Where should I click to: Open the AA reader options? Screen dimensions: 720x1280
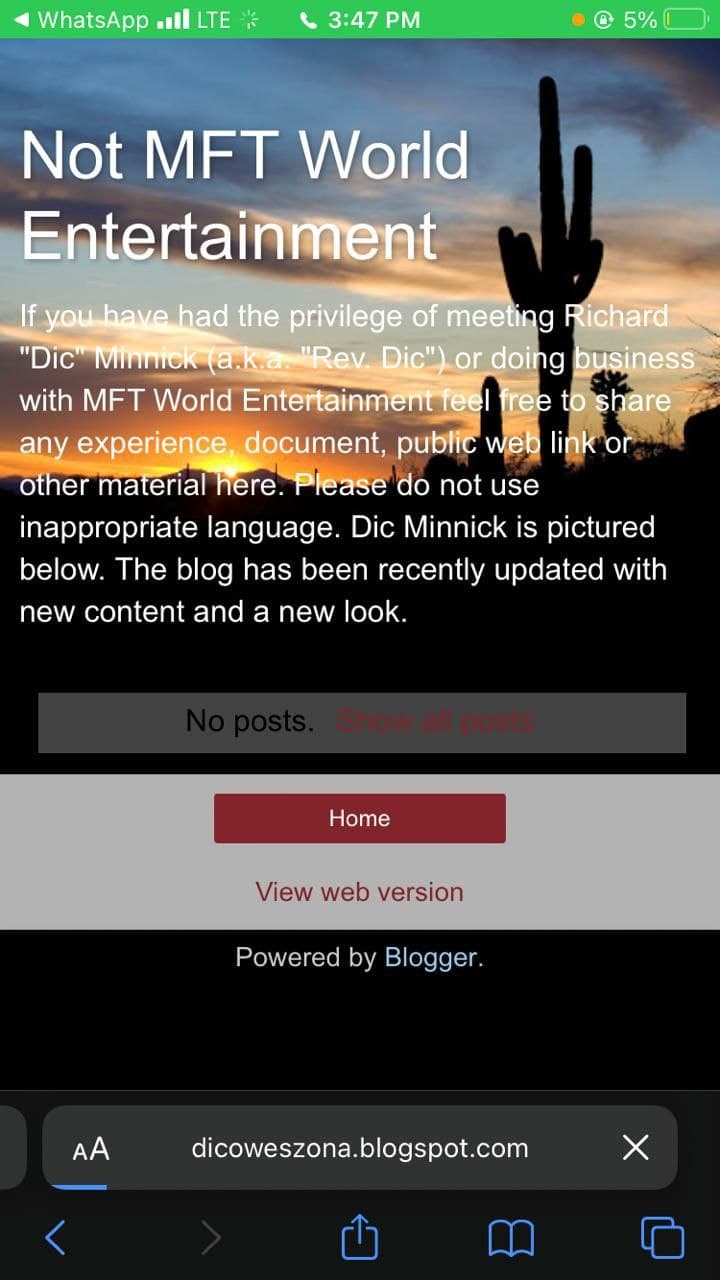(91, 1148)
